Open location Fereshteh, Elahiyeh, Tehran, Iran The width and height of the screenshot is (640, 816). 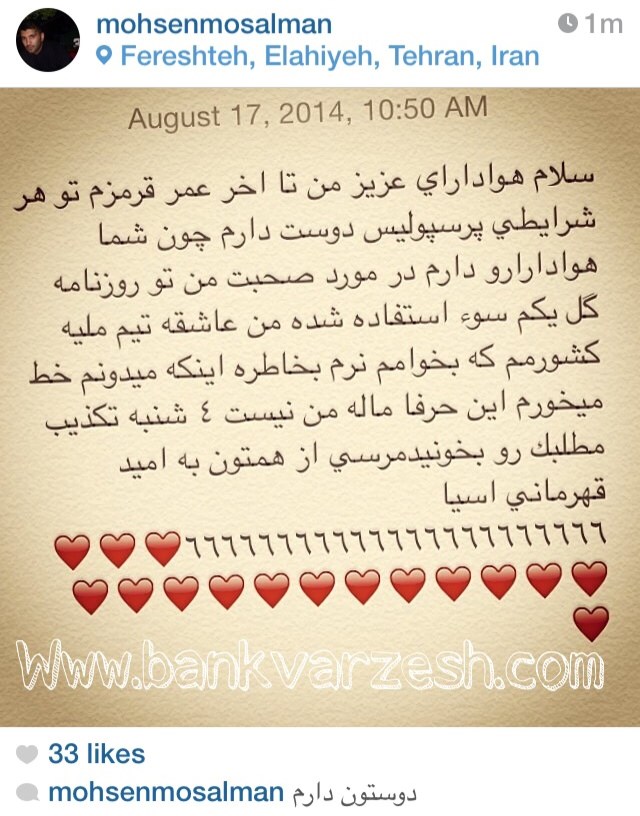pyautogui.click(x=329, y=55)
